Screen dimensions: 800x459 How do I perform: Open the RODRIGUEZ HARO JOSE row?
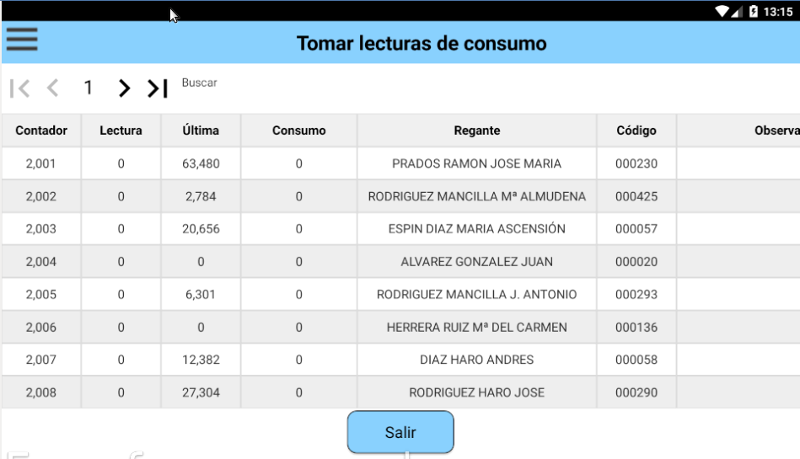pyautogui.click(x=476, y=393)
